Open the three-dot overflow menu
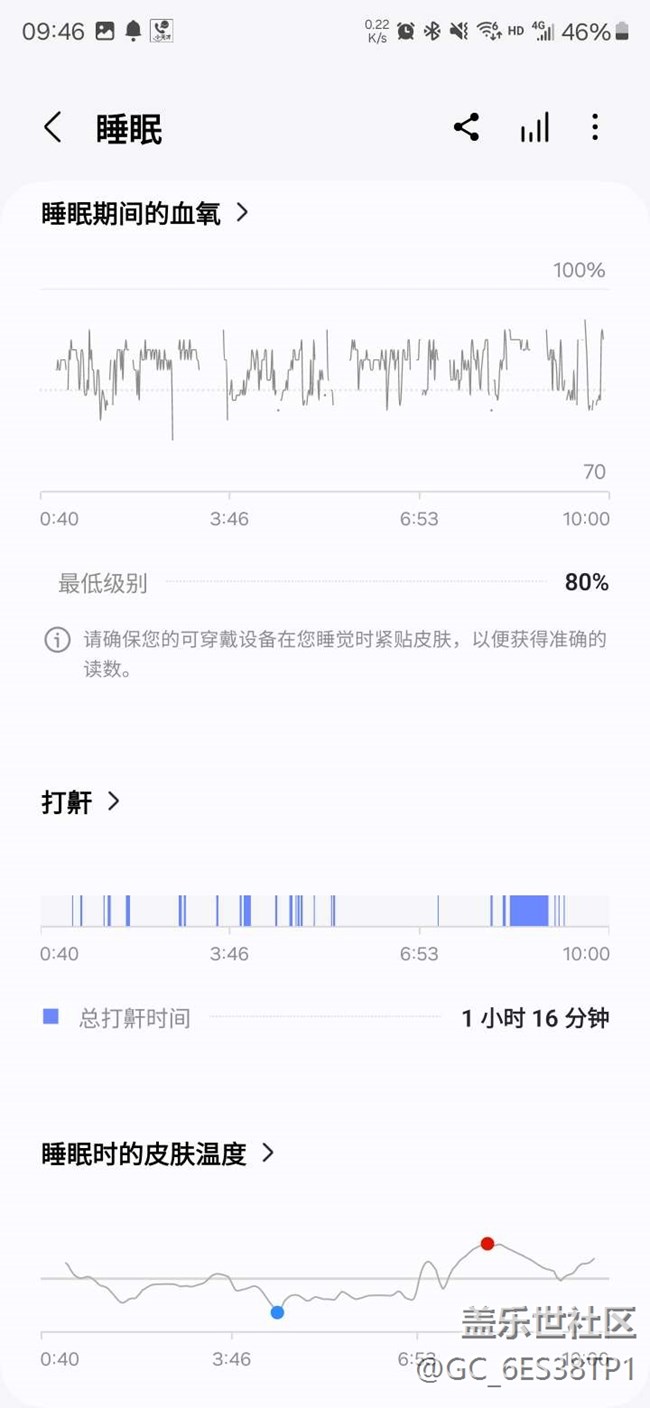 pyautogui.click(x=595, y=127)
